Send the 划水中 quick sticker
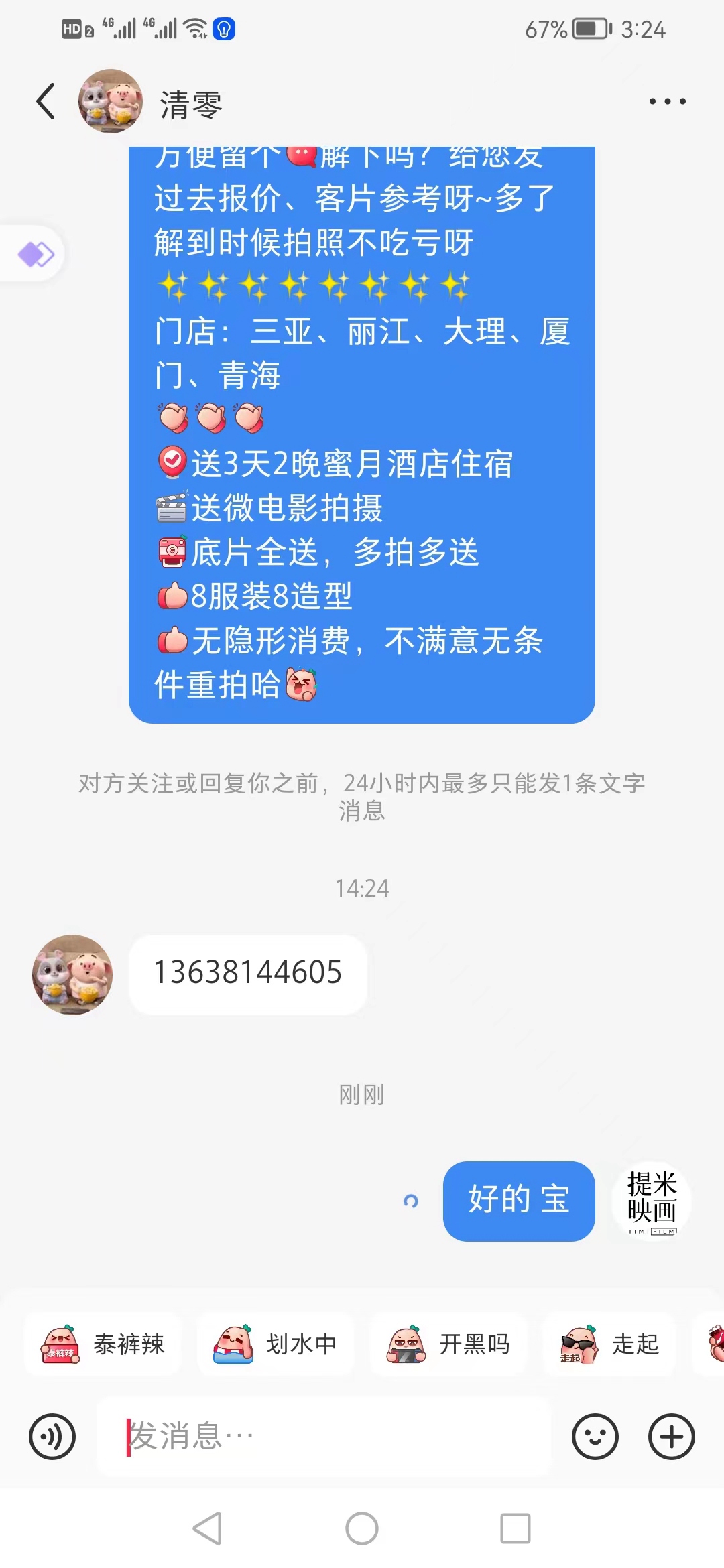The height and width of the screenshot is (1568, 724). (x=276, y=1344)
